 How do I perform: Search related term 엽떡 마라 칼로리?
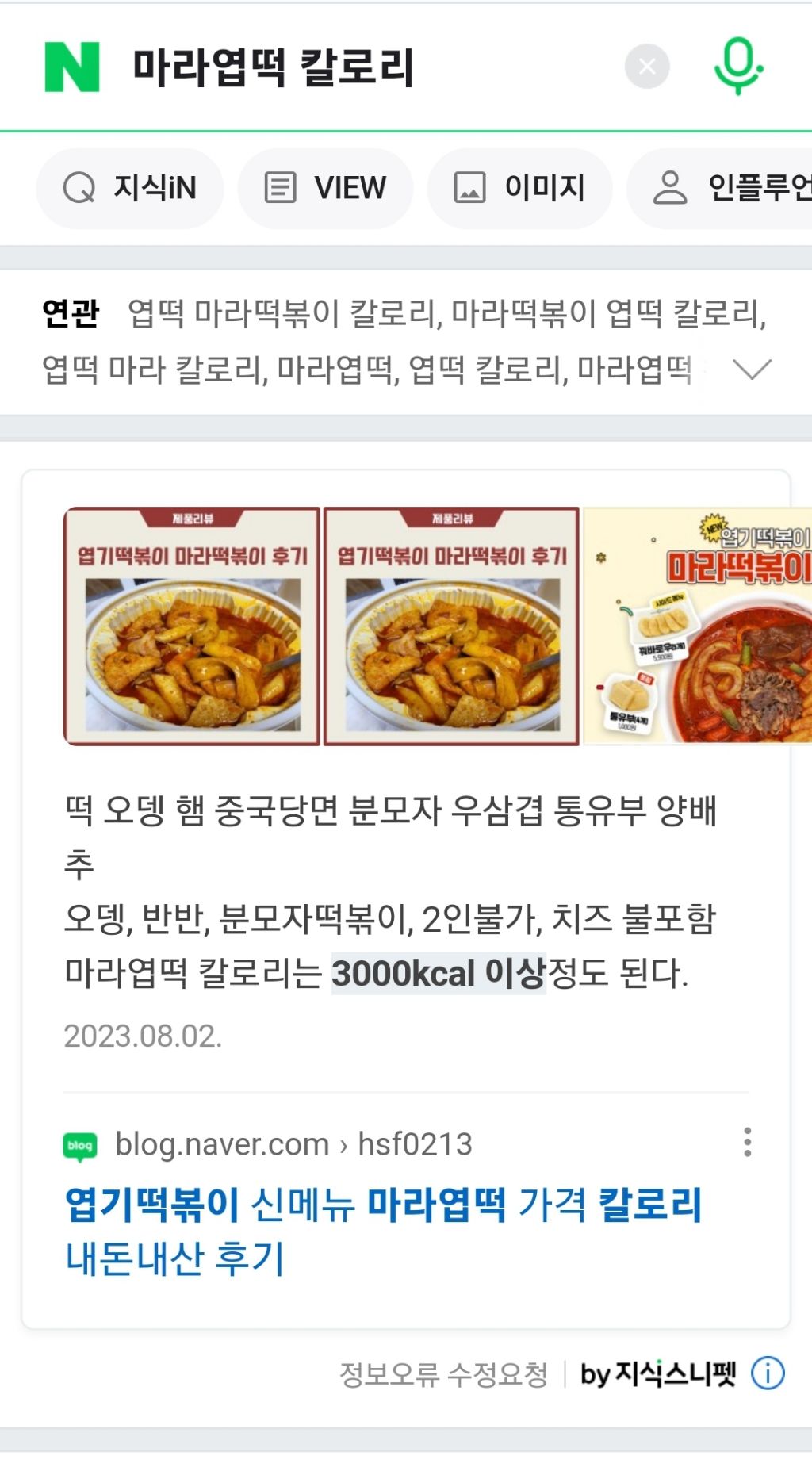point(155,370)
